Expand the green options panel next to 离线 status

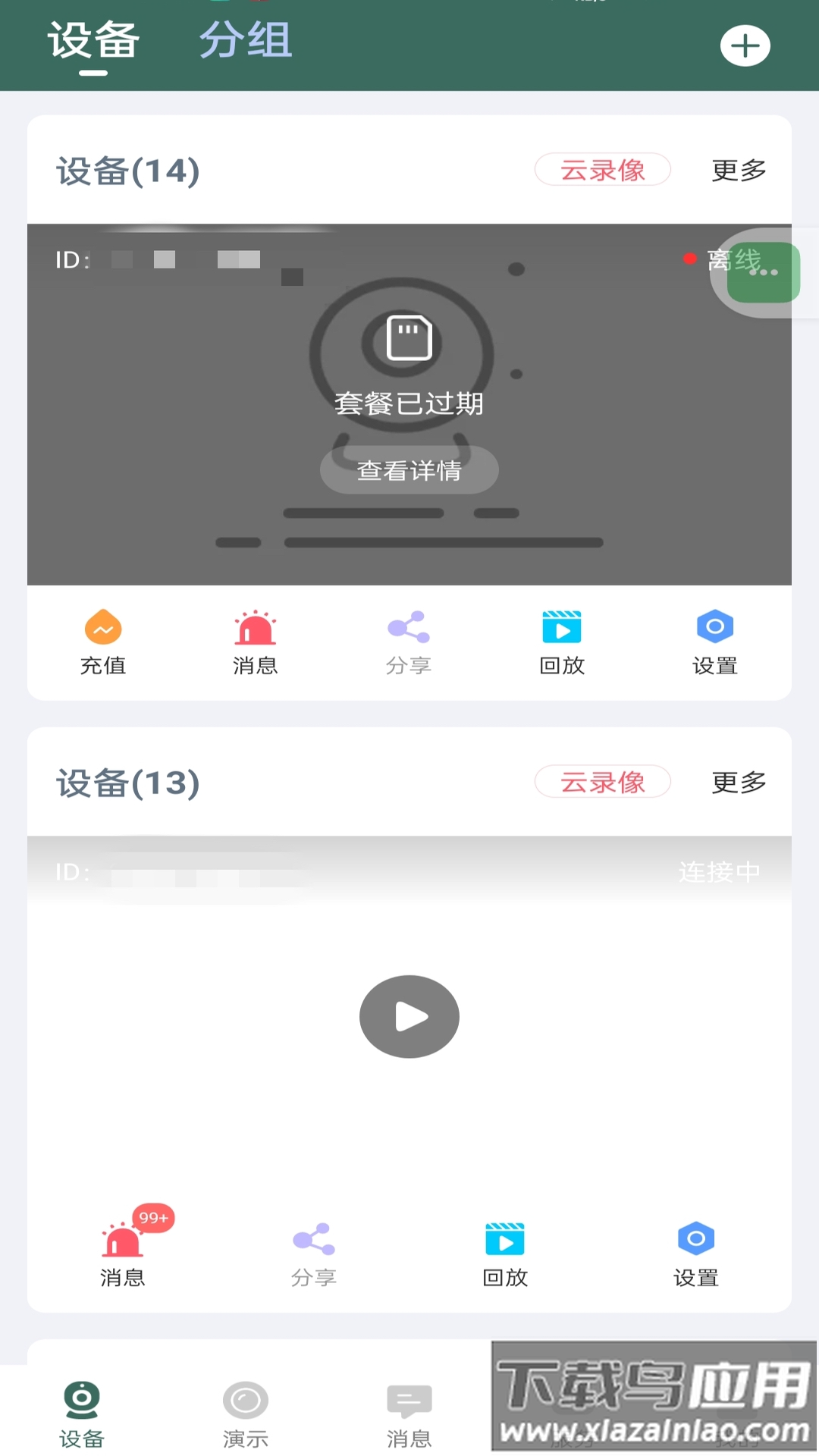coord(762,273)
